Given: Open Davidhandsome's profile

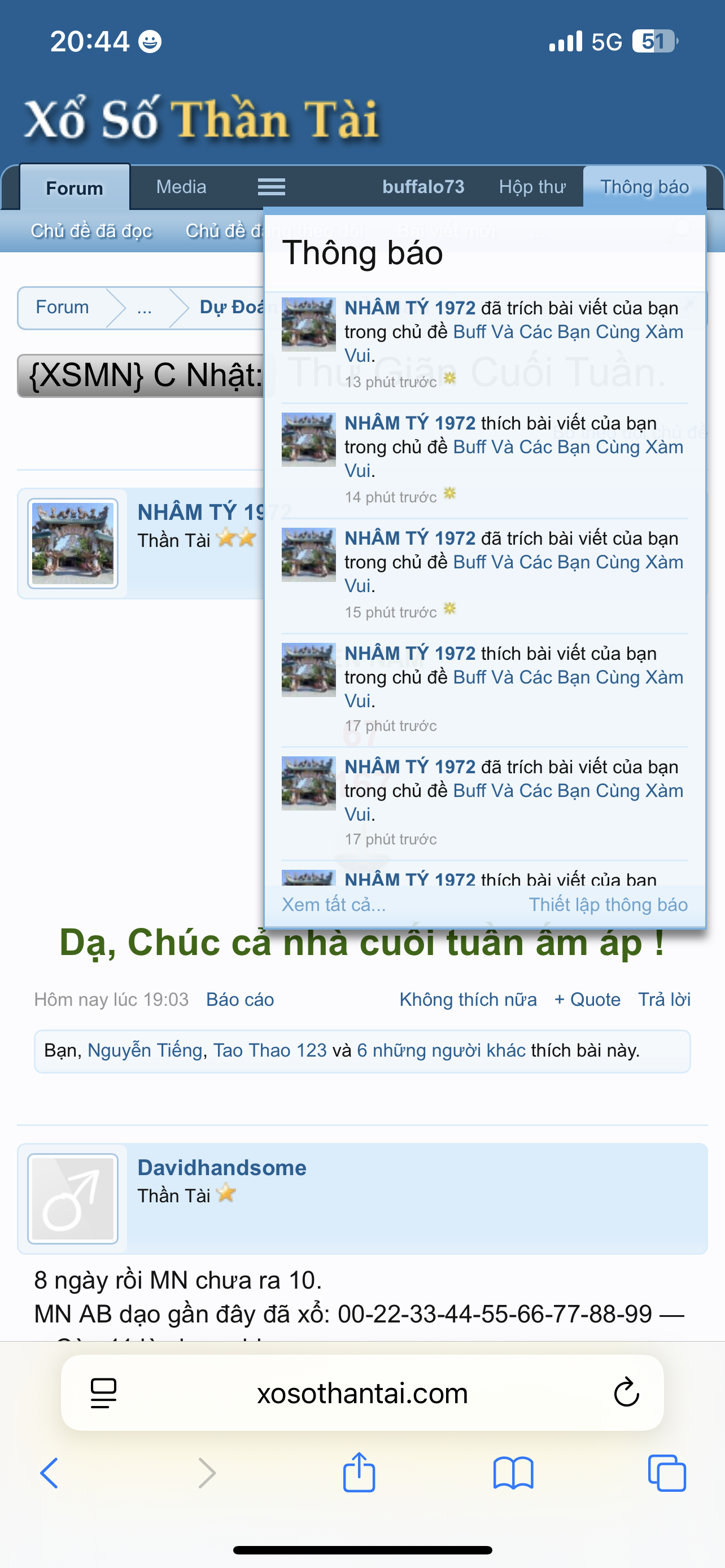Looking at the screenshot, I should [221, 1167].
